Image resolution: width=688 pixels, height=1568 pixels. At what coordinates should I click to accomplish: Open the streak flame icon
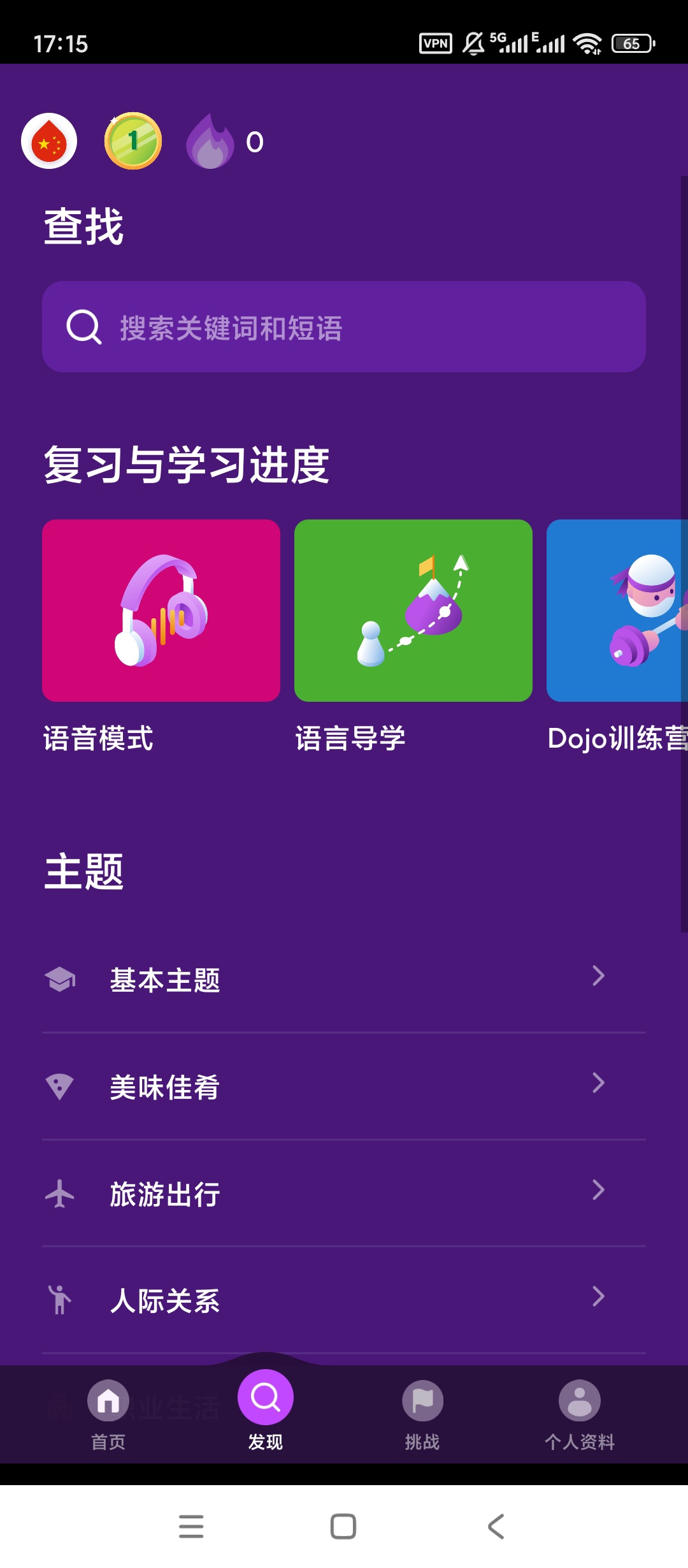[x=210, y=142]
